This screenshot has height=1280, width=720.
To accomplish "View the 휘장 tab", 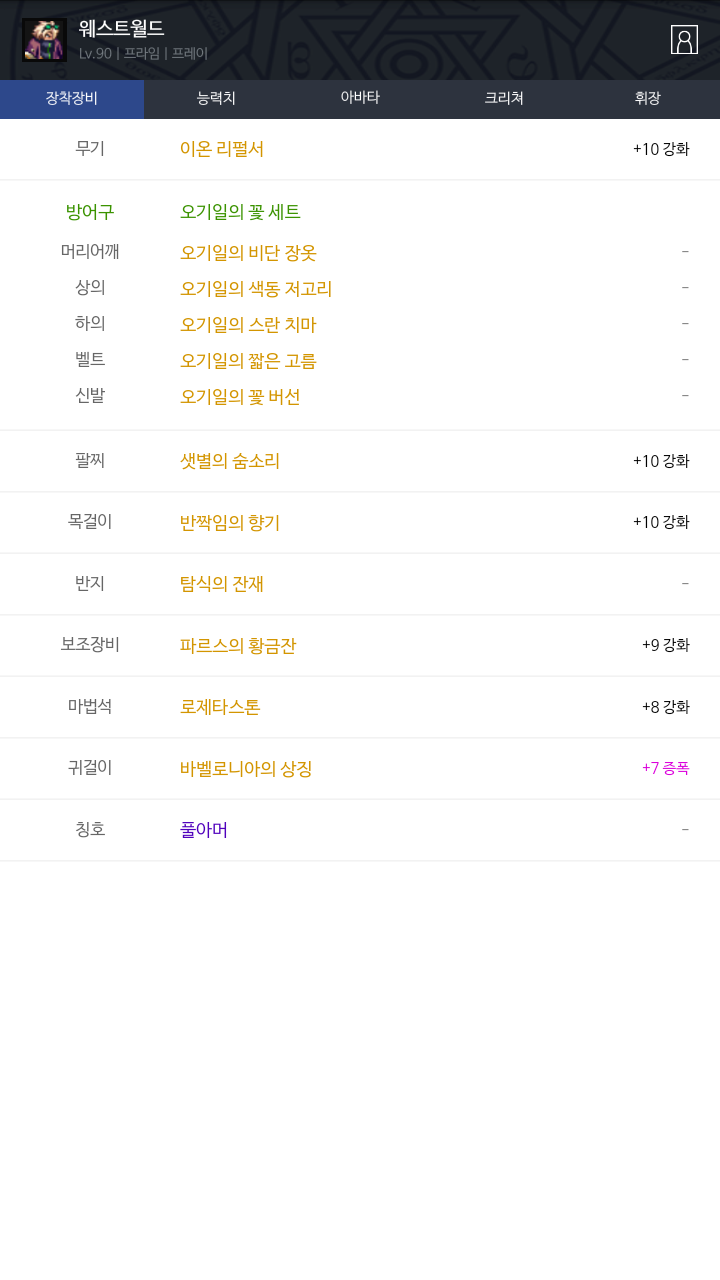I will click(647, 99).
